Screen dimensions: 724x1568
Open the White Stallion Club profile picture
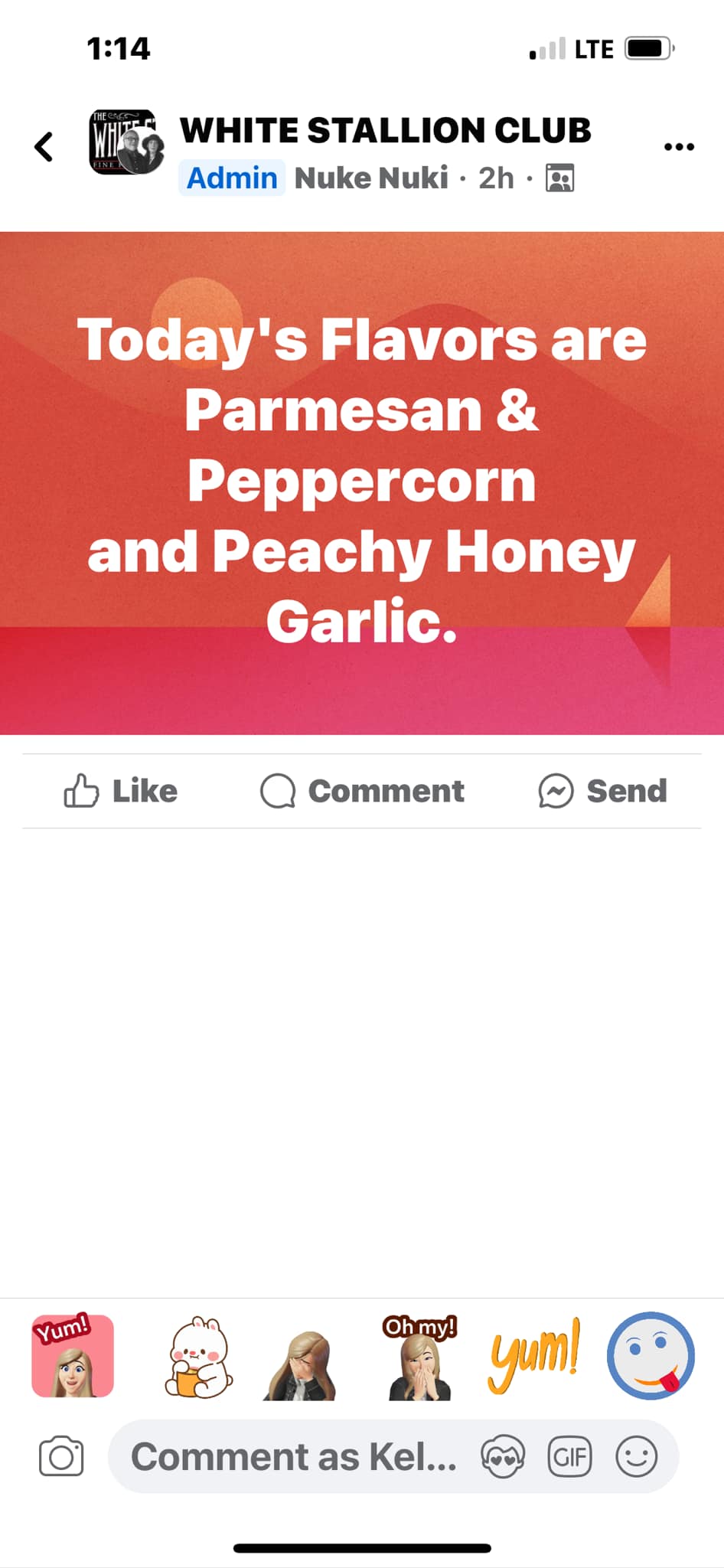(x=126, y=147)
